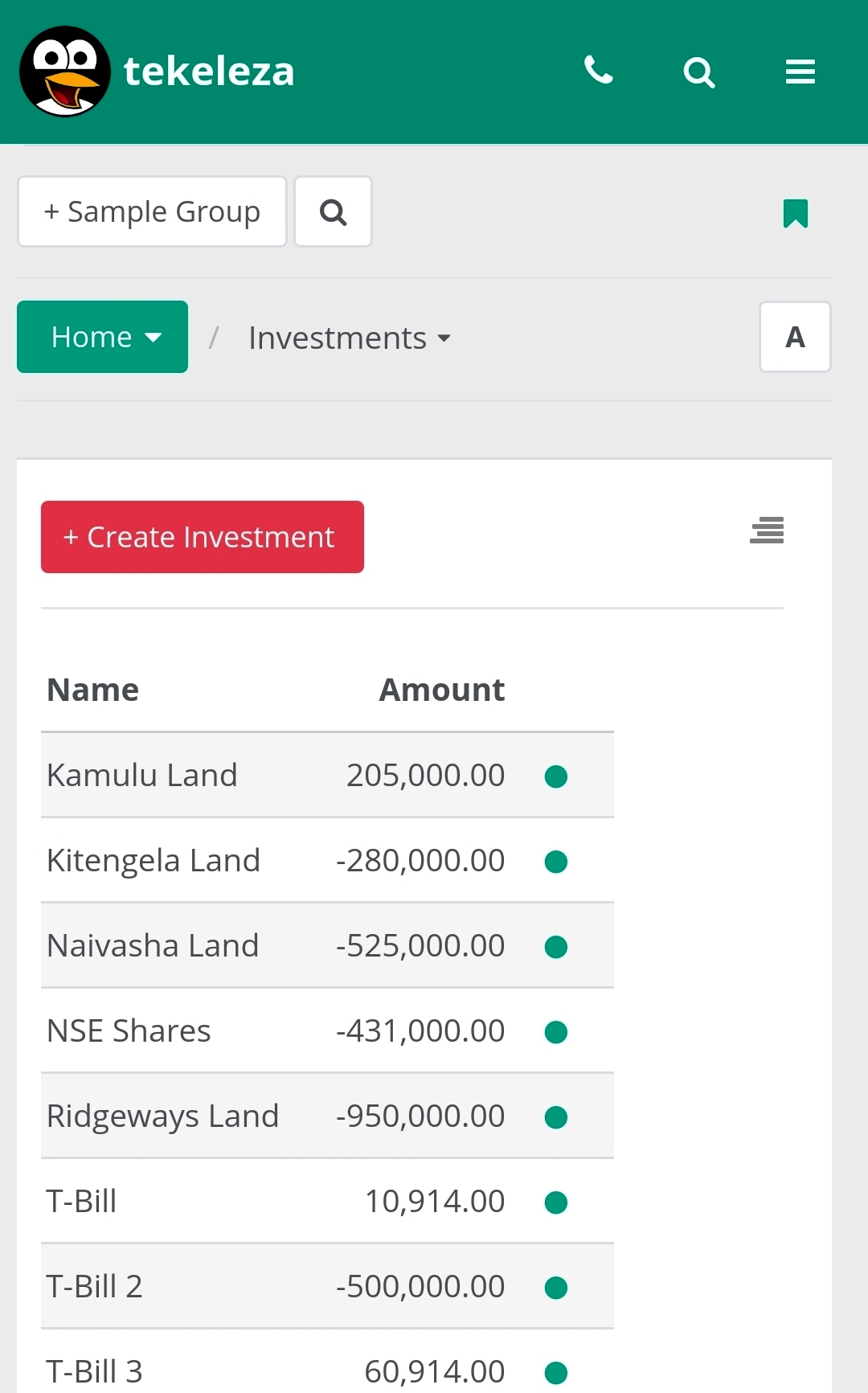Select Home in the breadcrumb bar
868x1393 pixels.
point(90,337)
